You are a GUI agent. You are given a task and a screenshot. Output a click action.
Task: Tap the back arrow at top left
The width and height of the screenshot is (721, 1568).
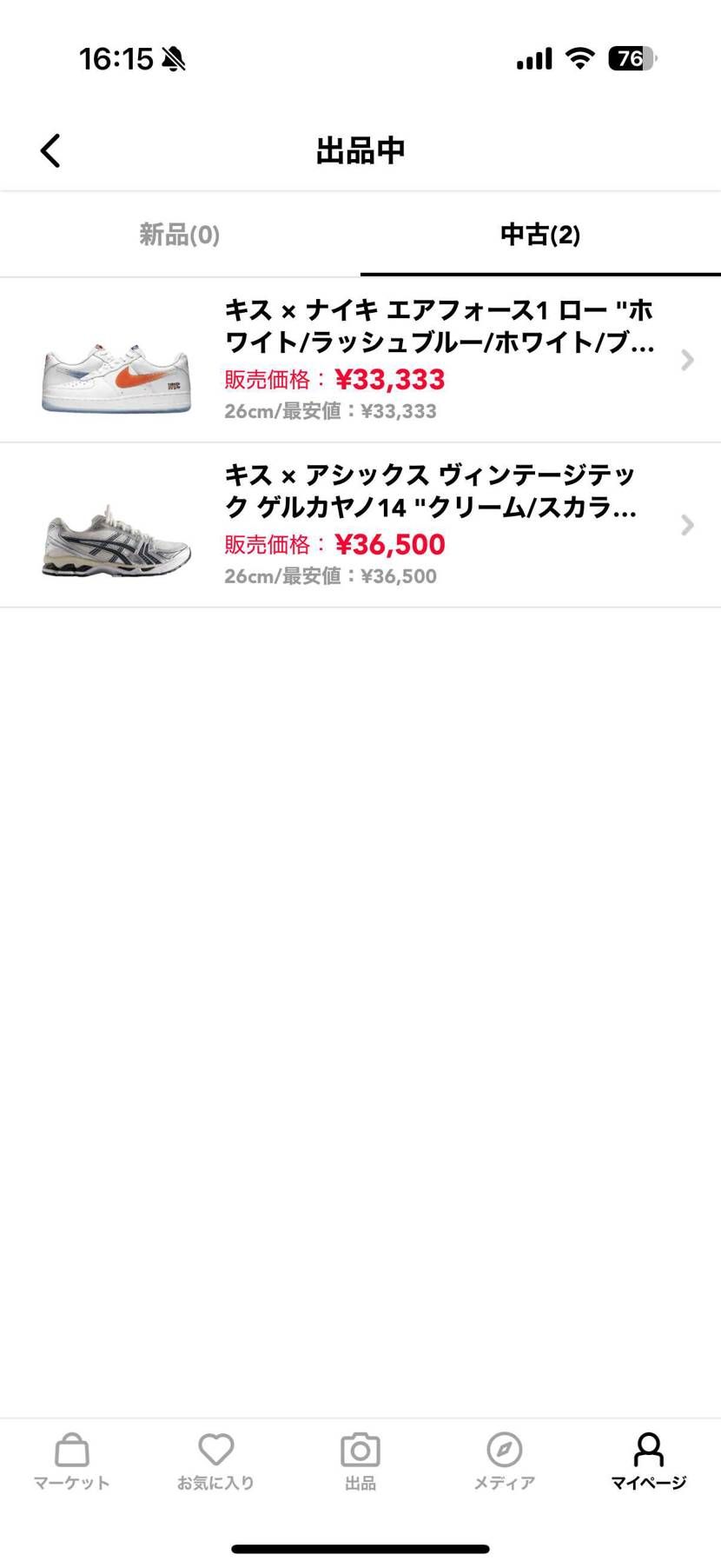click(50, 149)
